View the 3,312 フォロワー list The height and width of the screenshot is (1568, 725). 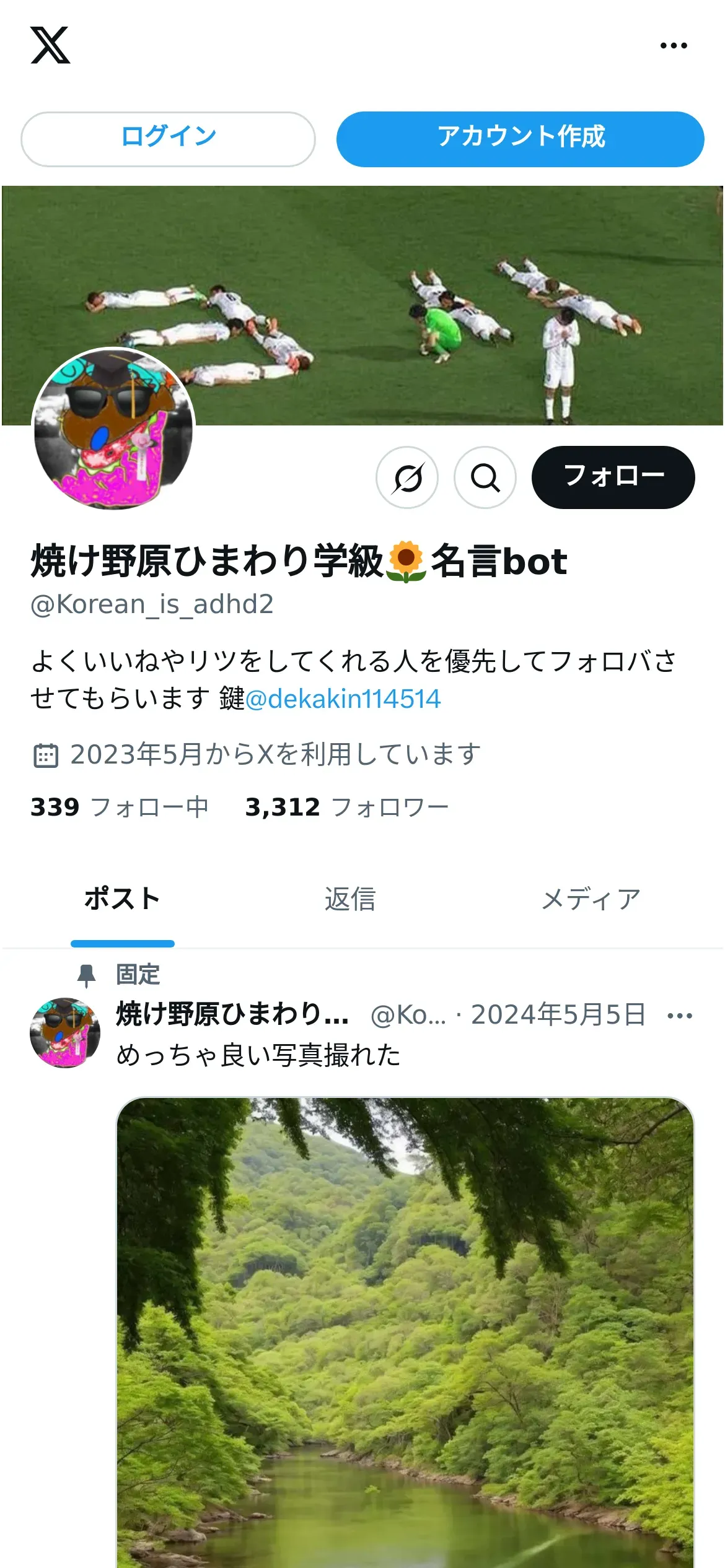(x=346, y=807)
